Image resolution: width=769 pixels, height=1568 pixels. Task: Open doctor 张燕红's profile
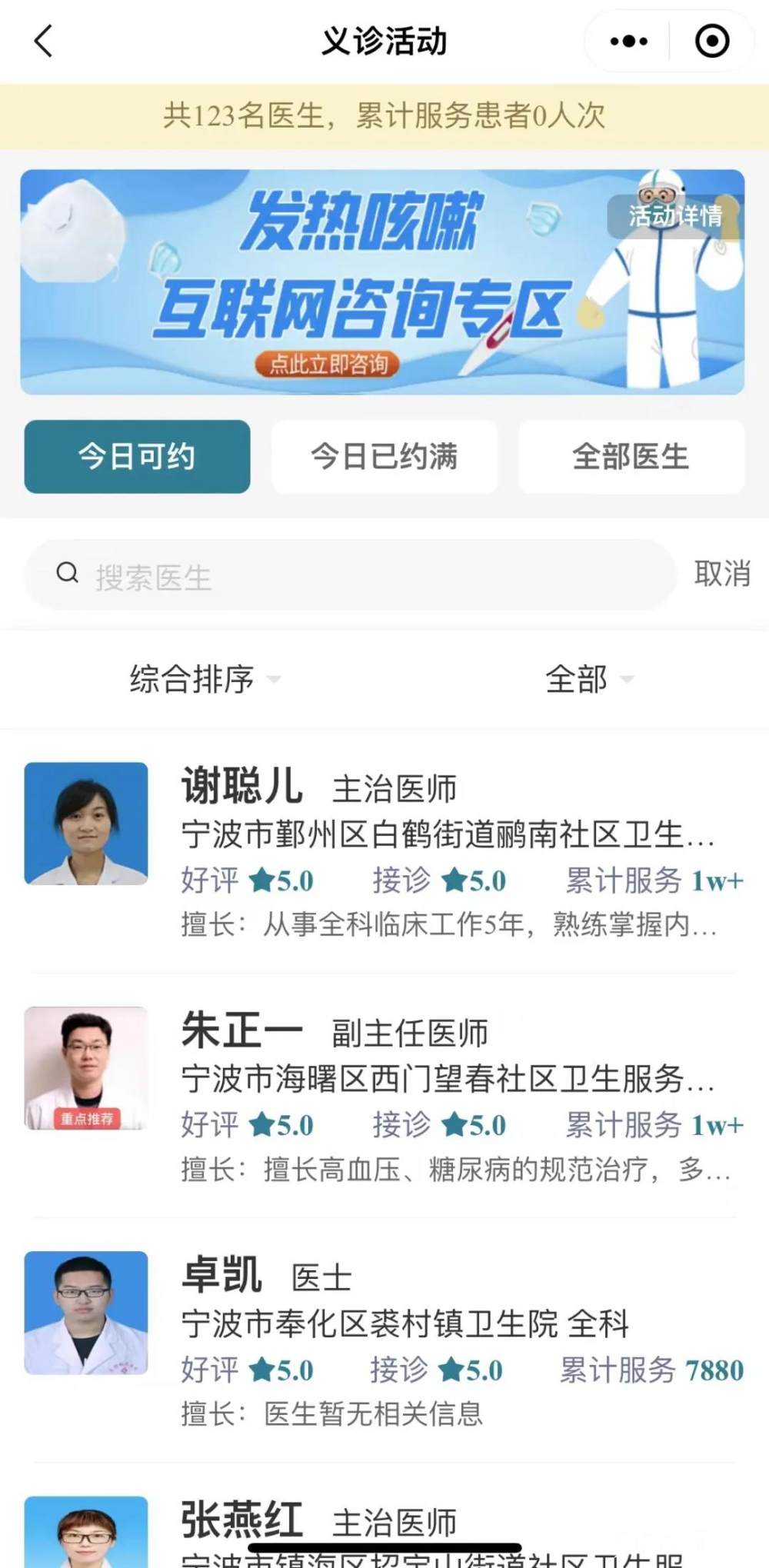[x=384, y=1526]
